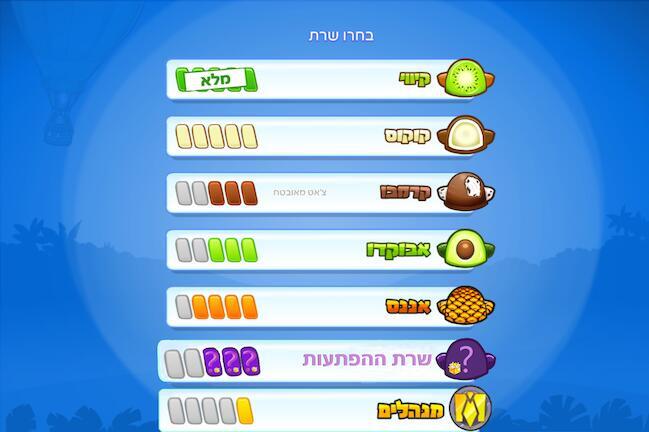Open שרת ההפתעות surprise server
This screenshot has height=432, width=649.
[330, 360]
